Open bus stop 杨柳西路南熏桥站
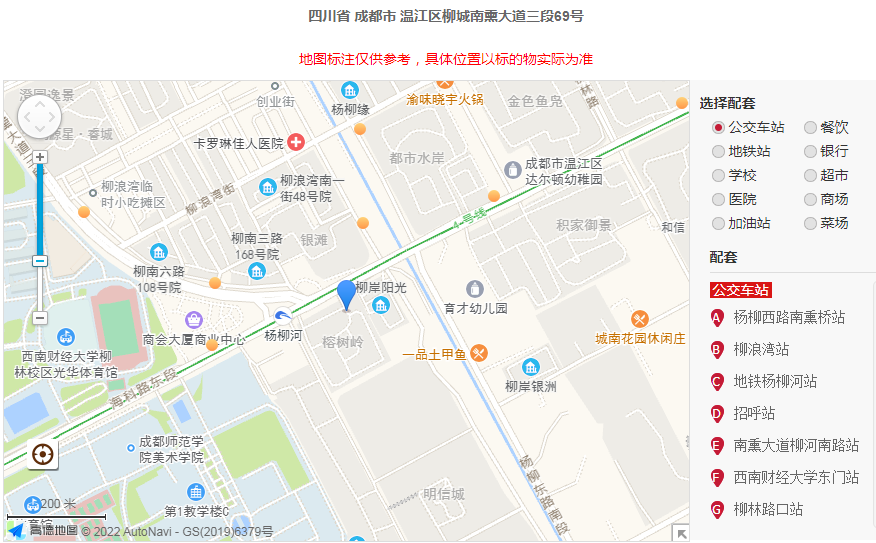The width and height of the screenshot is (876, 543). (788, 317)
